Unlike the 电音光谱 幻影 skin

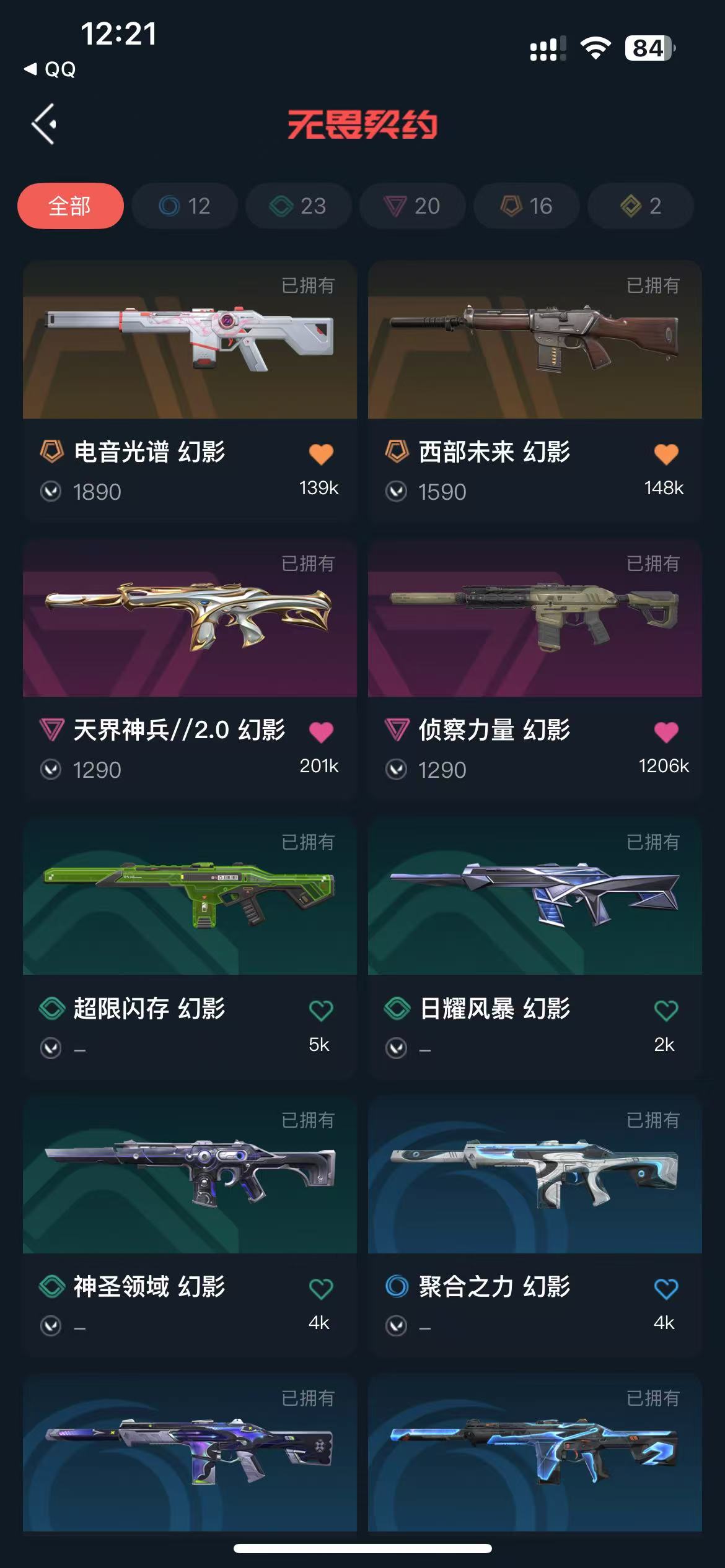point(321,454)
